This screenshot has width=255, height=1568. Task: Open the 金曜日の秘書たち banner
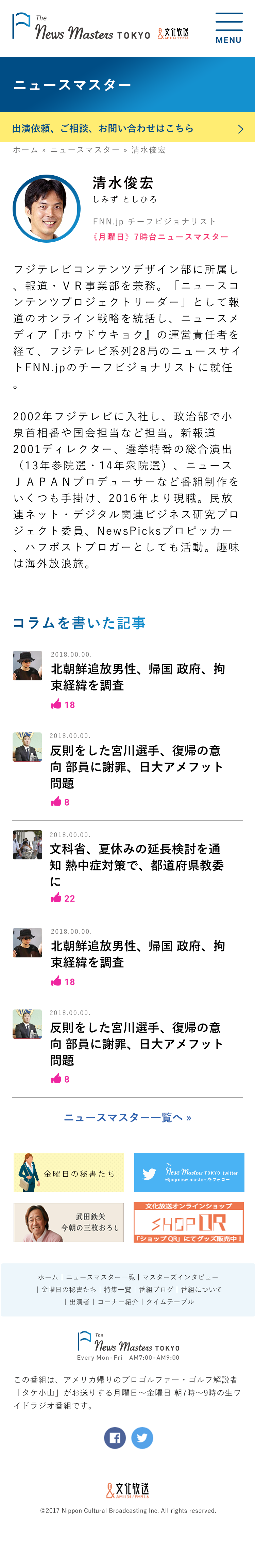tap(68, 1173)
